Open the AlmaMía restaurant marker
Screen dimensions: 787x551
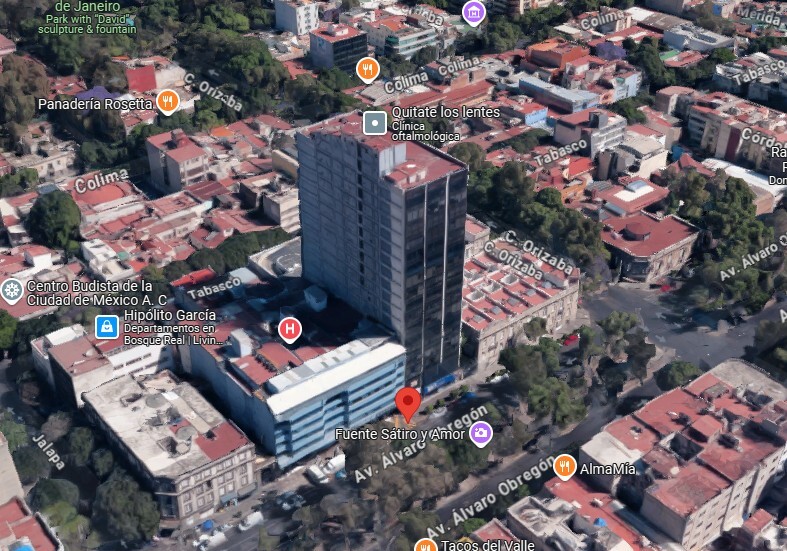tap(565, 467)
